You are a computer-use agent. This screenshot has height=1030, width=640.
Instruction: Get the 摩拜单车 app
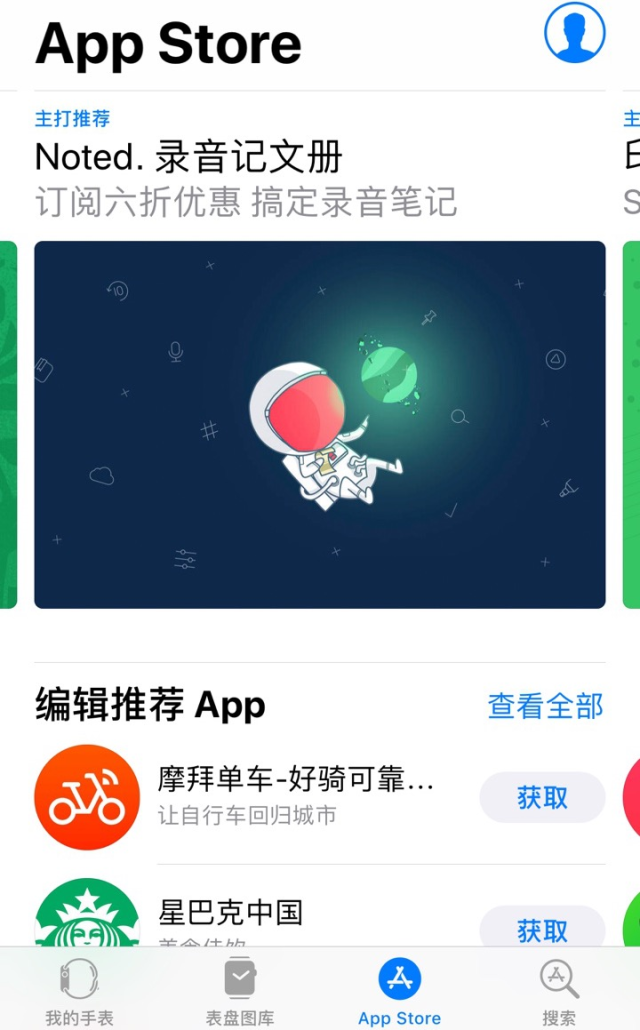[542, 798]
